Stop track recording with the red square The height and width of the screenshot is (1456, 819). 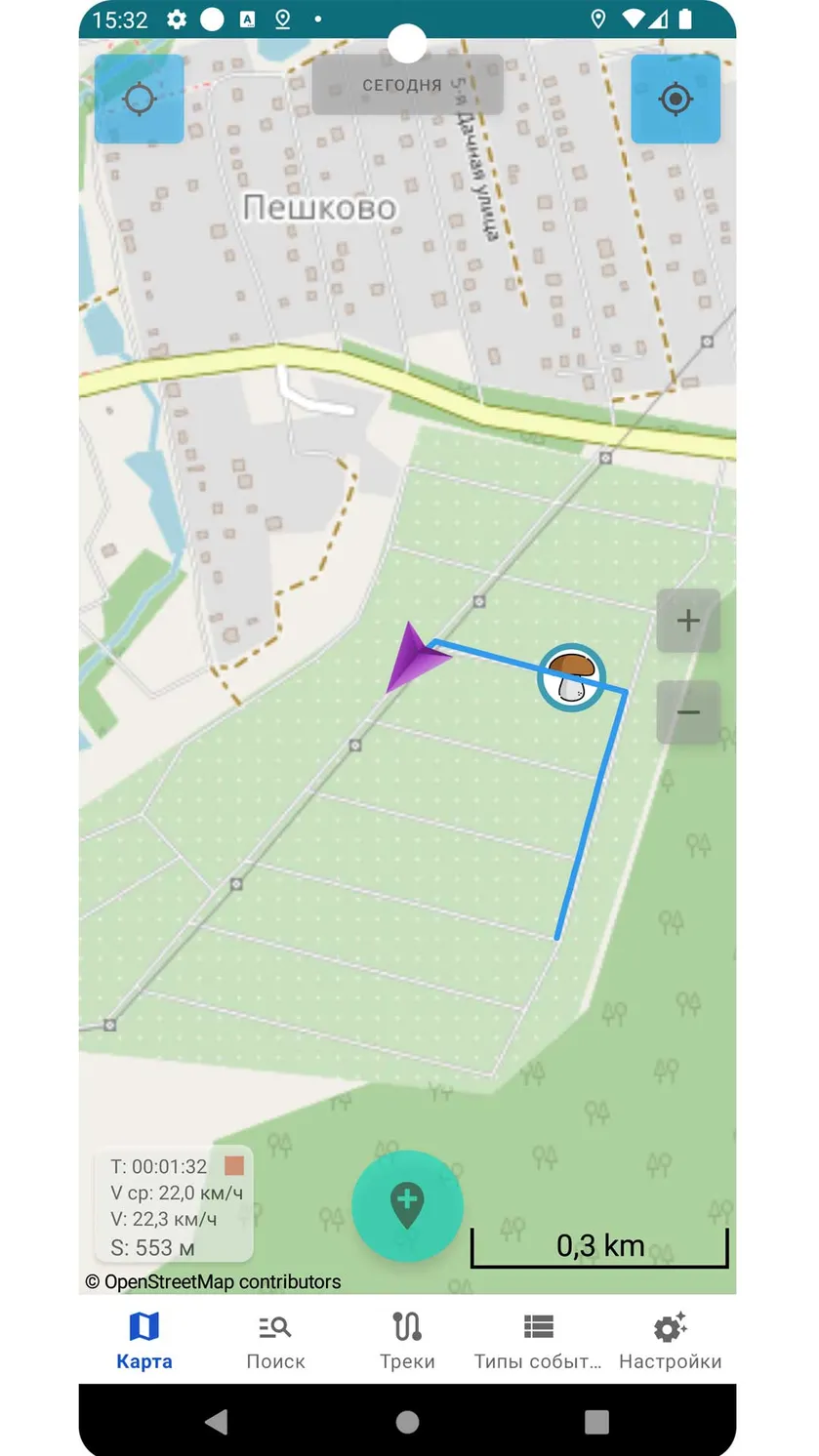233,1165
